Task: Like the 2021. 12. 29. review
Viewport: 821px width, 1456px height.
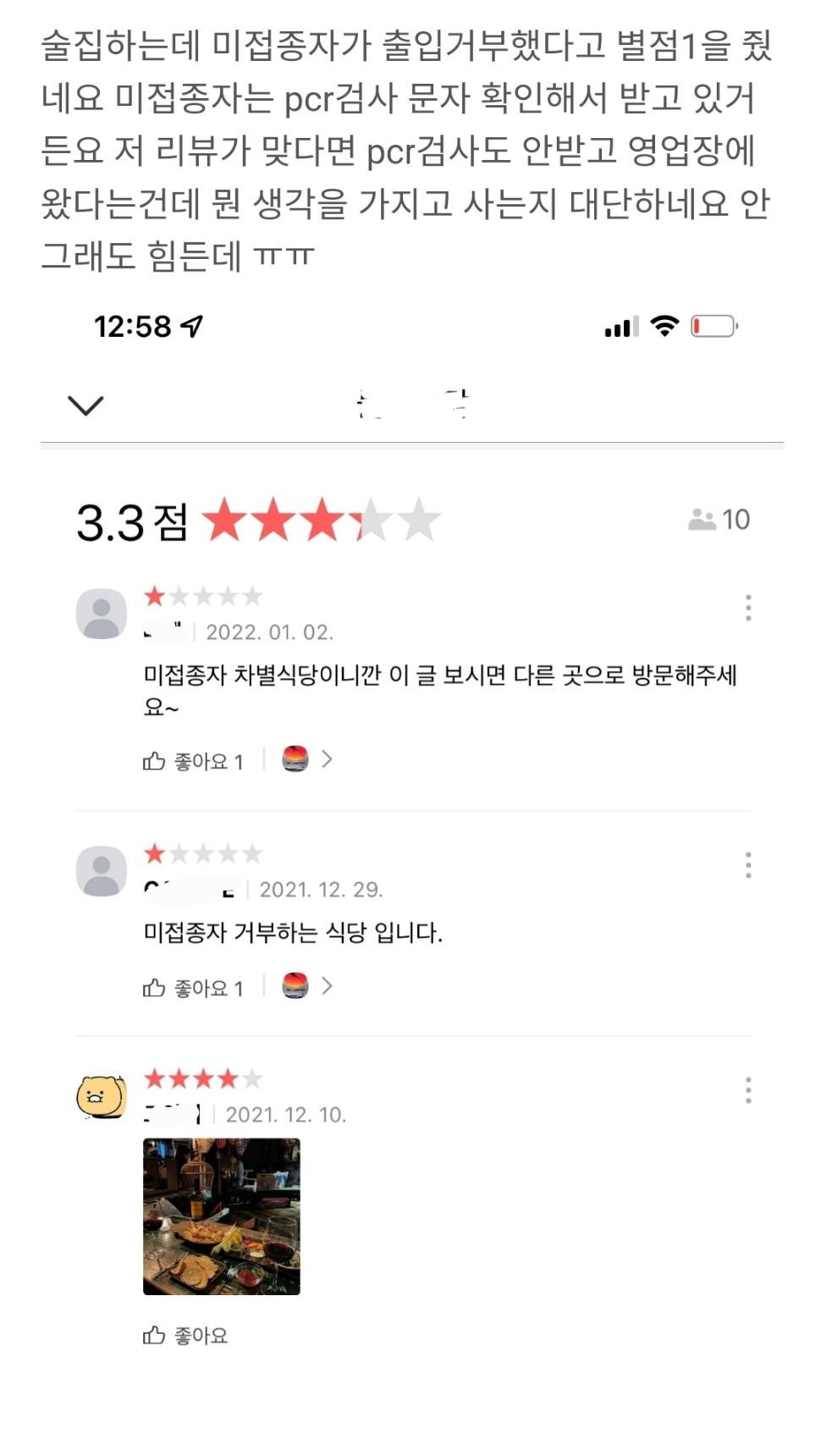Action: (192, 987)
